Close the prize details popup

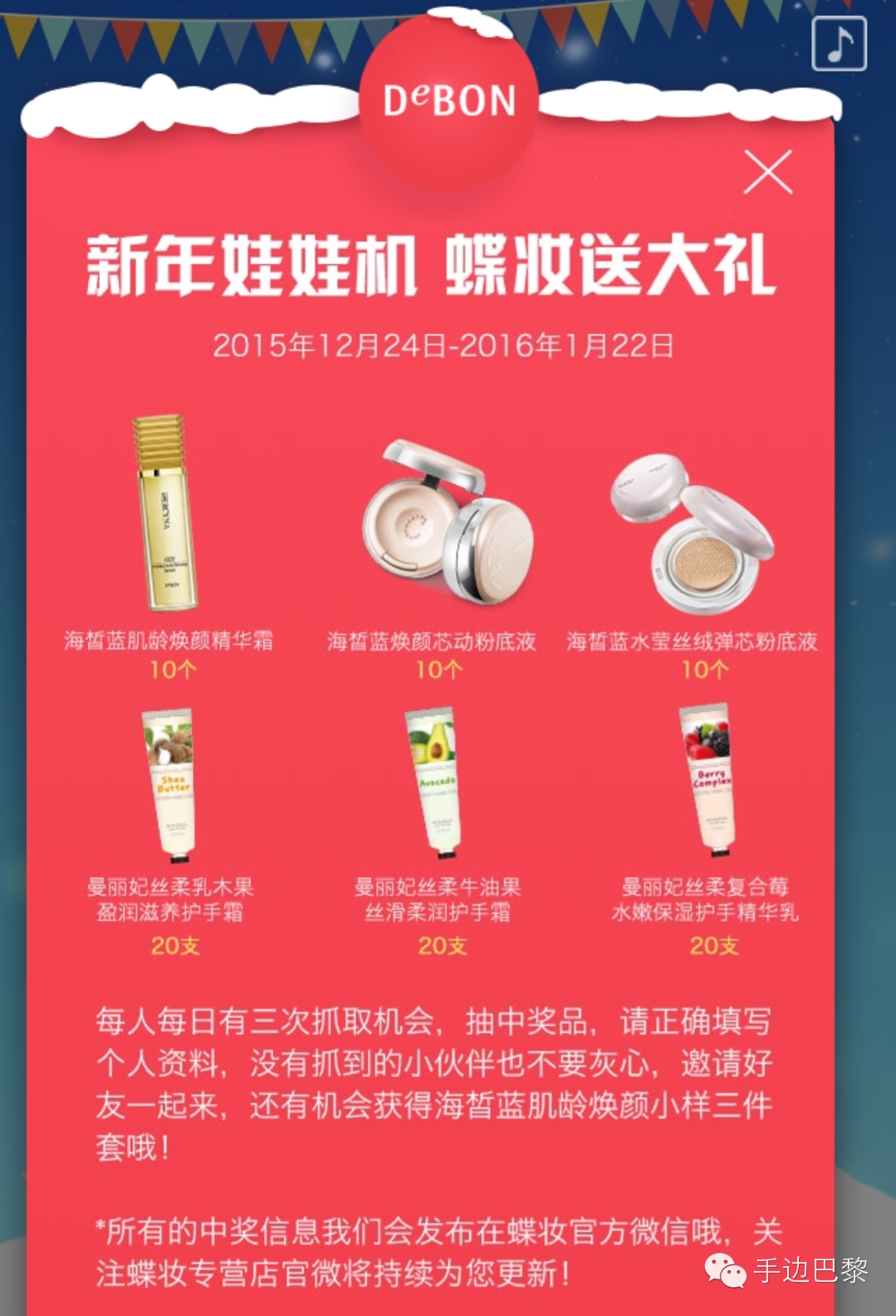click(768, 172)
